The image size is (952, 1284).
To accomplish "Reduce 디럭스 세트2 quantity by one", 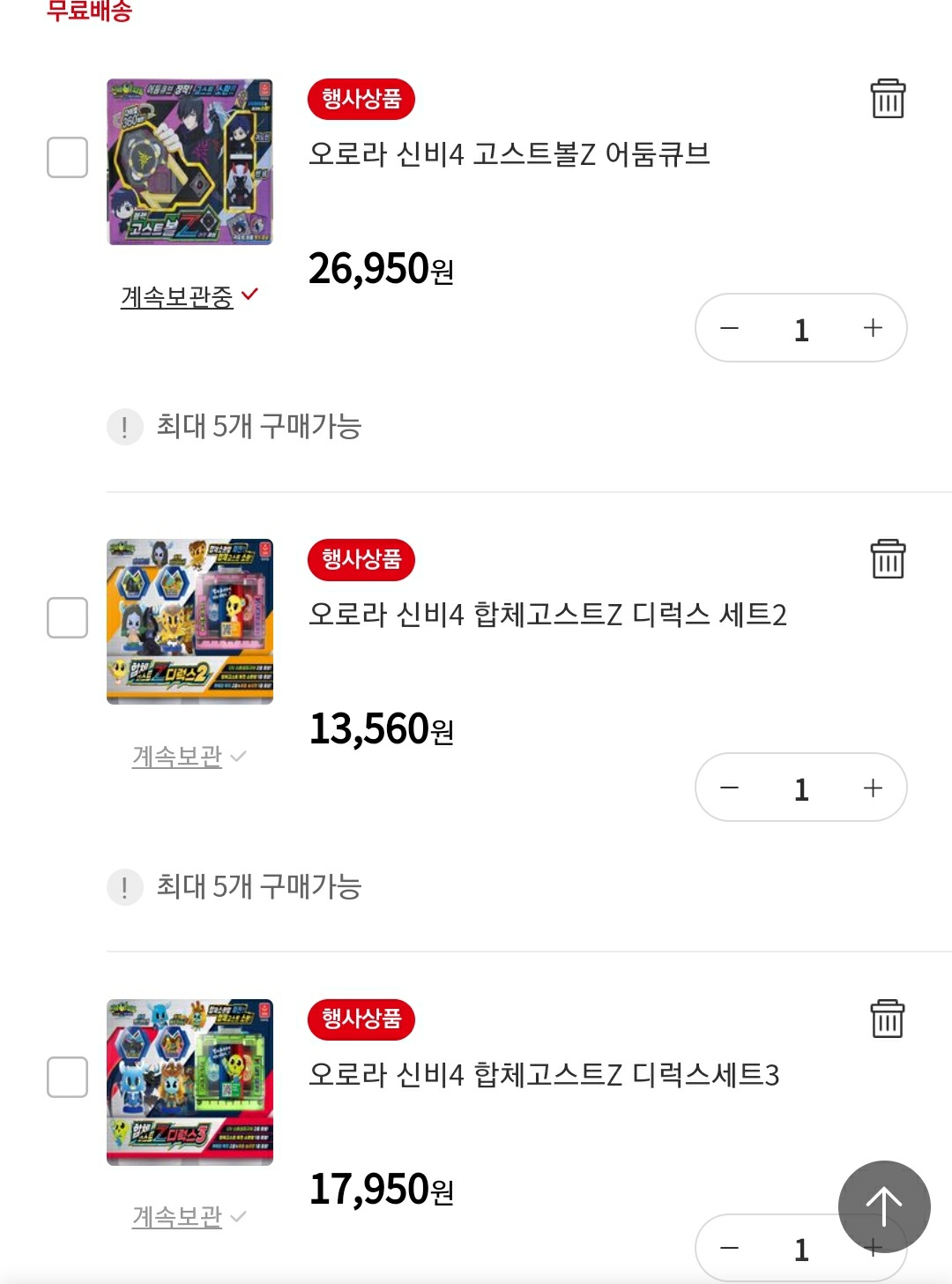I will tap(729, 788).
